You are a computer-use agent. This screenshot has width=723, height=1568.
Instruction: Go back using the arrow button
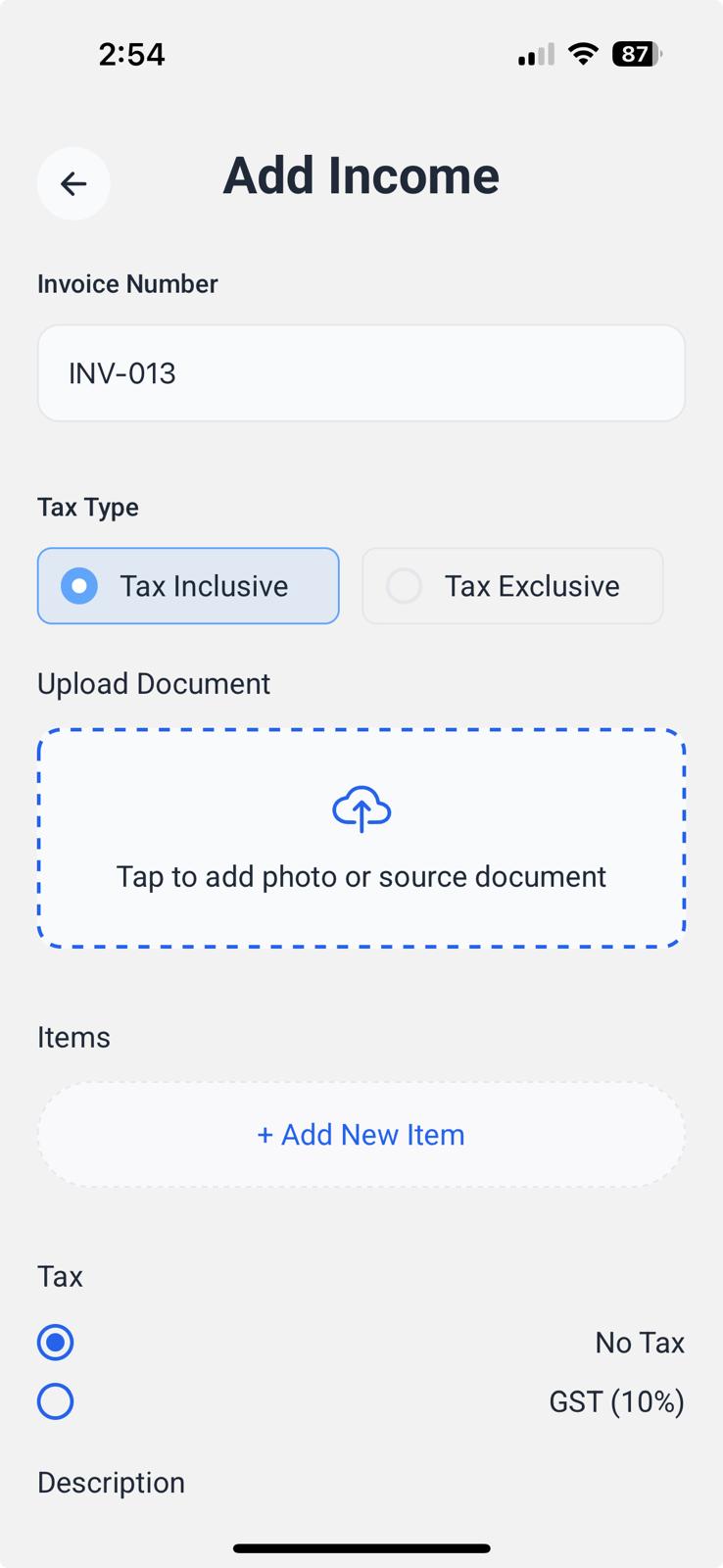[x=73, y=183]
